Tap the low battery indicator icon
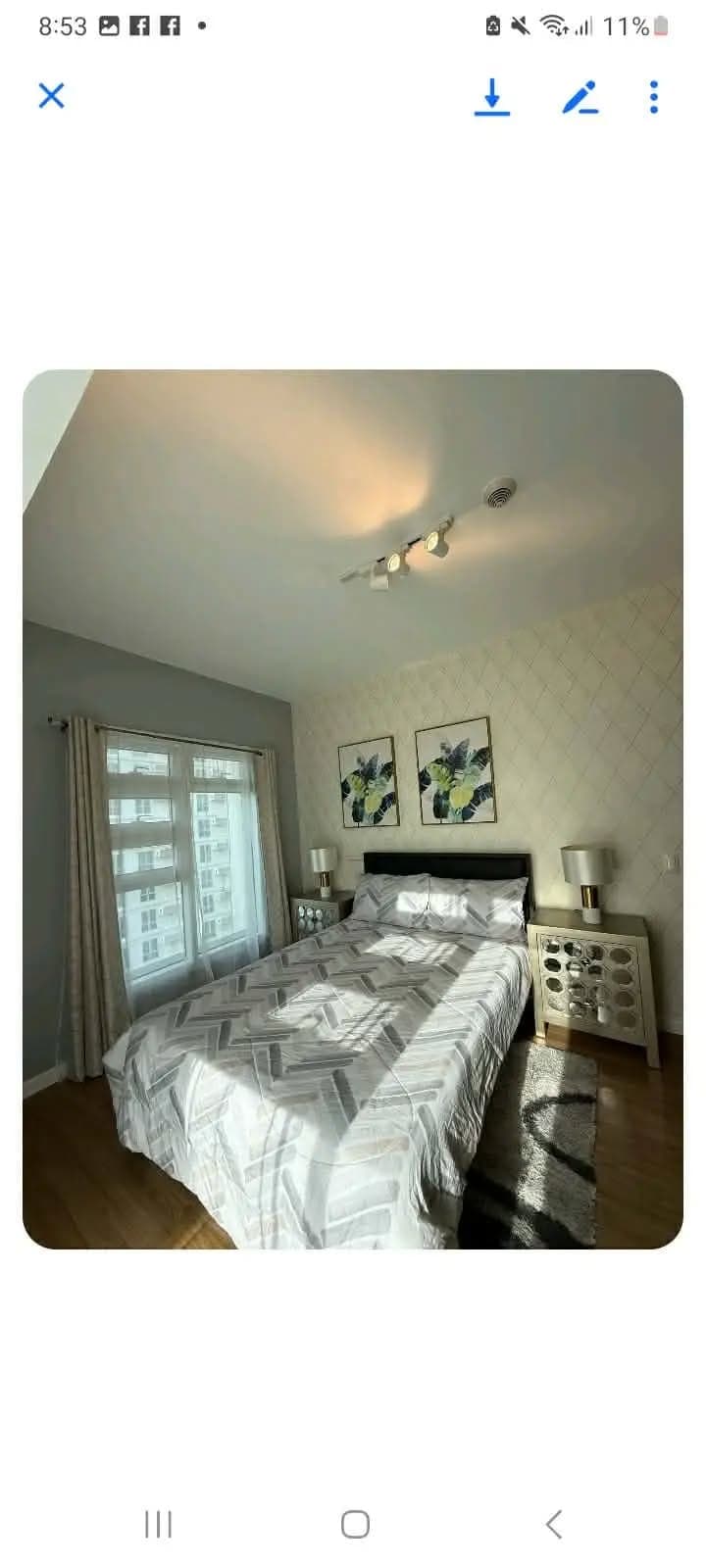Viewport: 706px width, 1568px height. (659, 25)
